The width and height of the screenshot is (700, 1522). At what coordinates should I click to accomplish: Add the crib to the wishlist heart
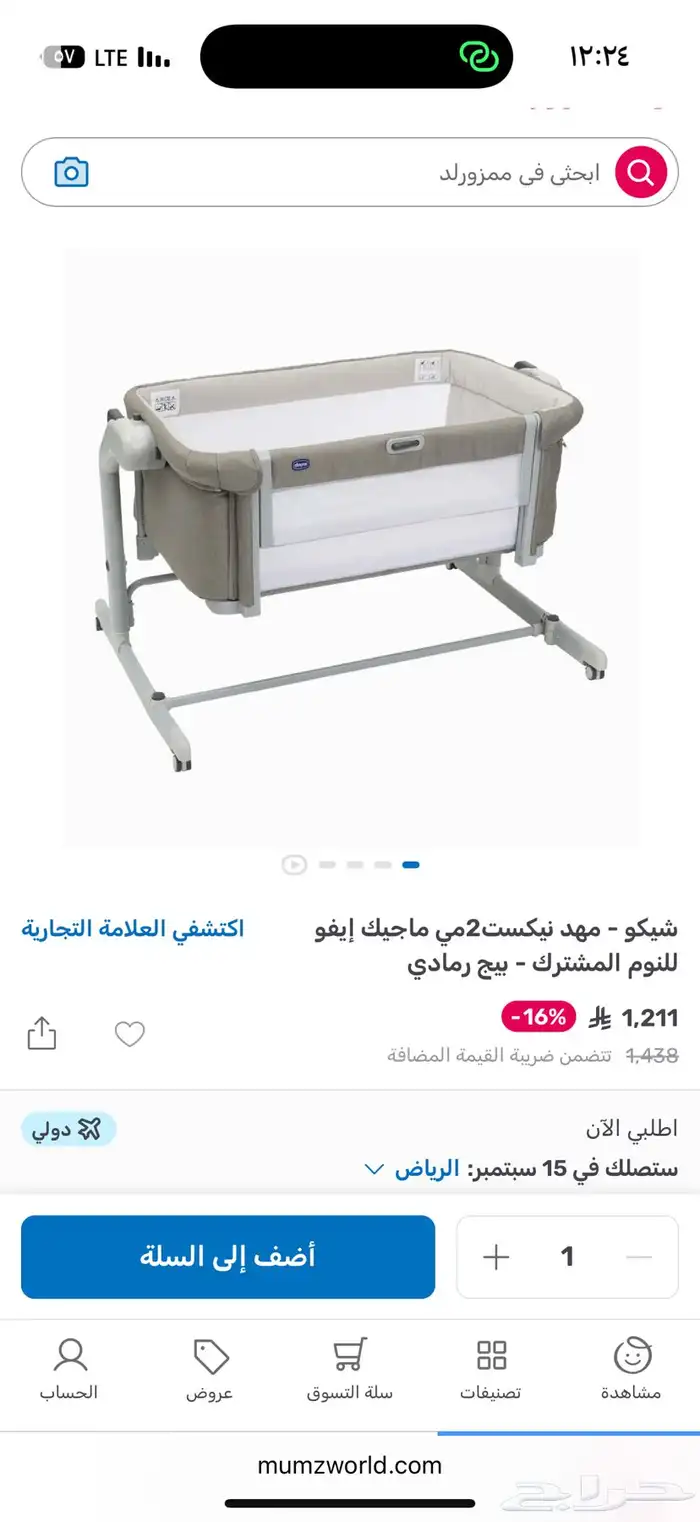(130, 1034)
